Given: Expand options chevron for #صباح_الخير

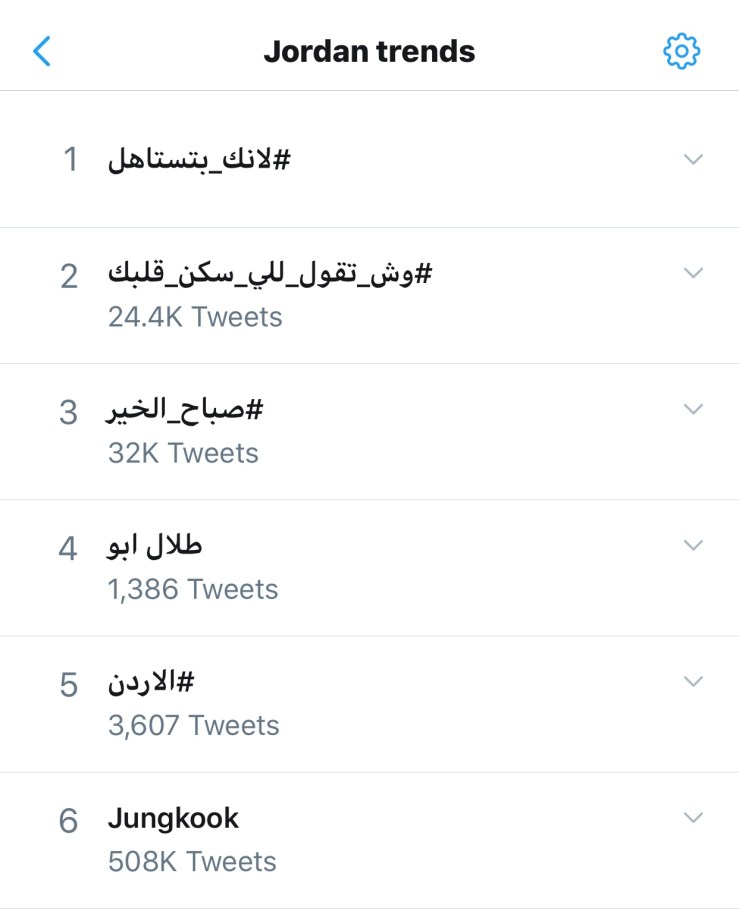Looking at the screenshot, I should [x=693, y=409].
